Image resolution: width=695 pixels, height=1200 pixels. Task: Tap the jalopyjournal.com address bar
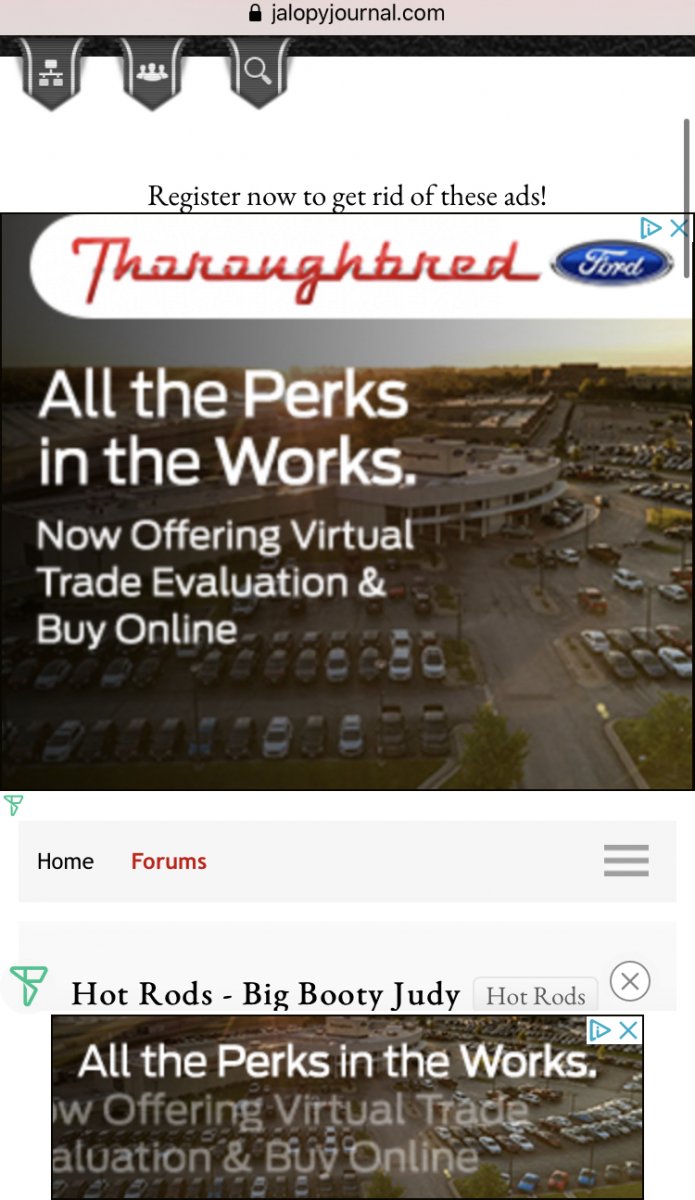pos(346,14)
